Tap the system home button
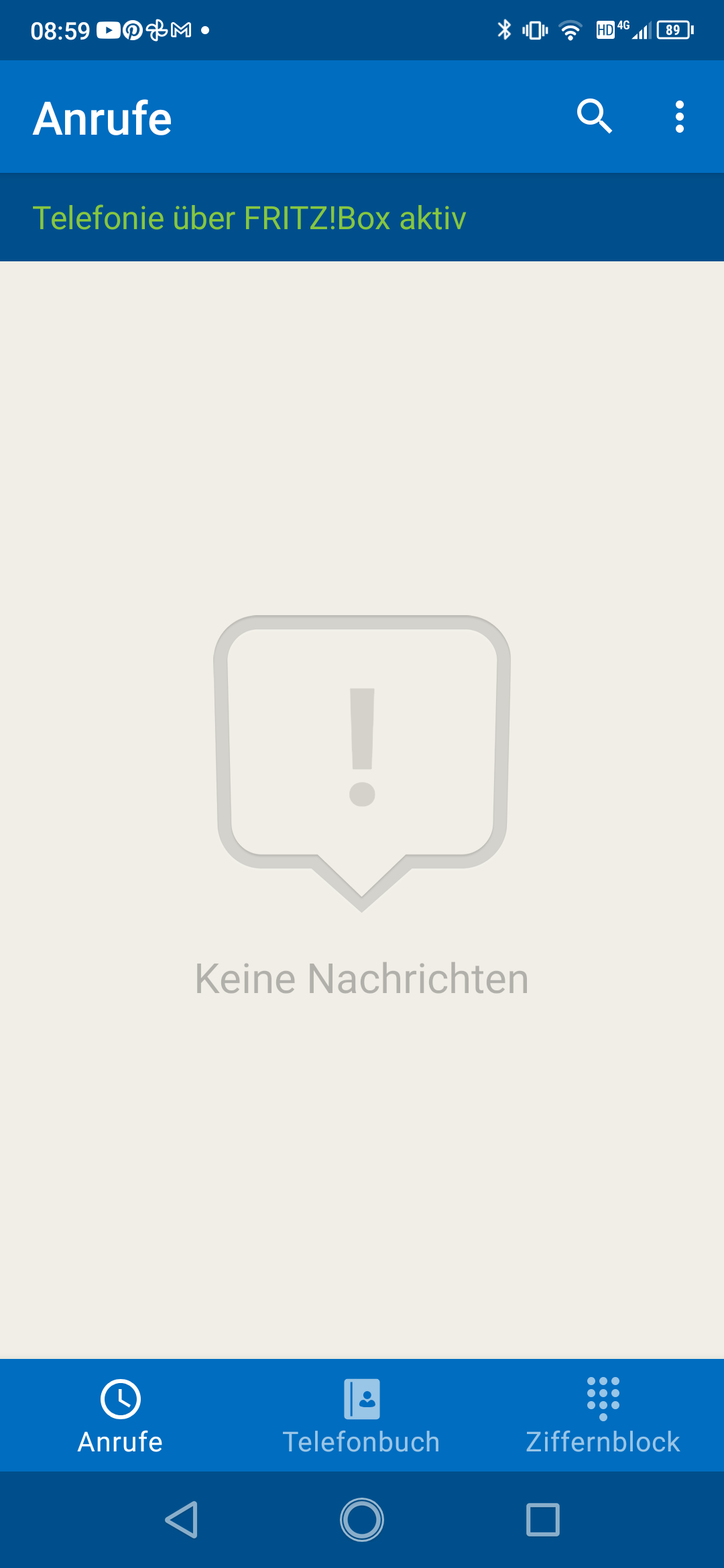The image size is (724, 1568). click(362, 1520)
